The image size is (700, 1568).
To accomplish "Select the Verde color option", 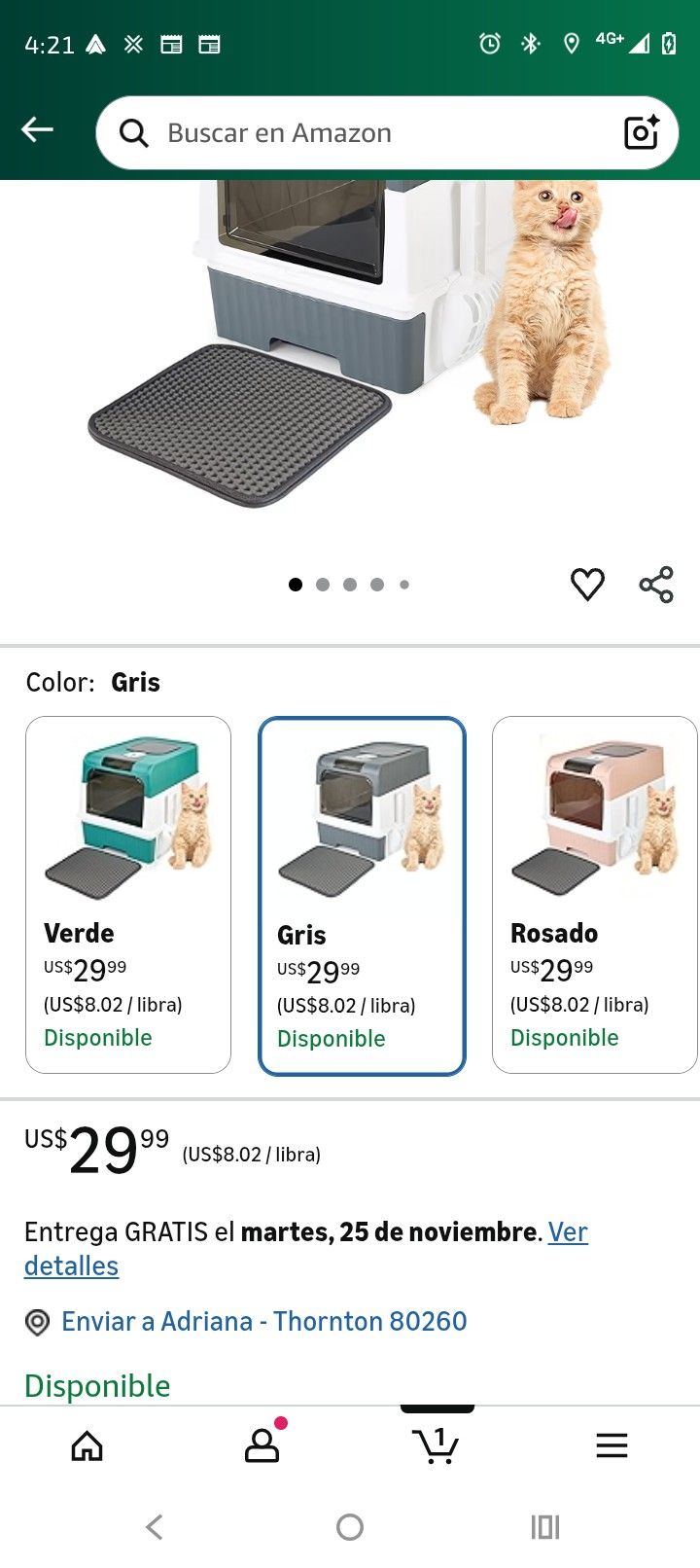I will (128, 895).
